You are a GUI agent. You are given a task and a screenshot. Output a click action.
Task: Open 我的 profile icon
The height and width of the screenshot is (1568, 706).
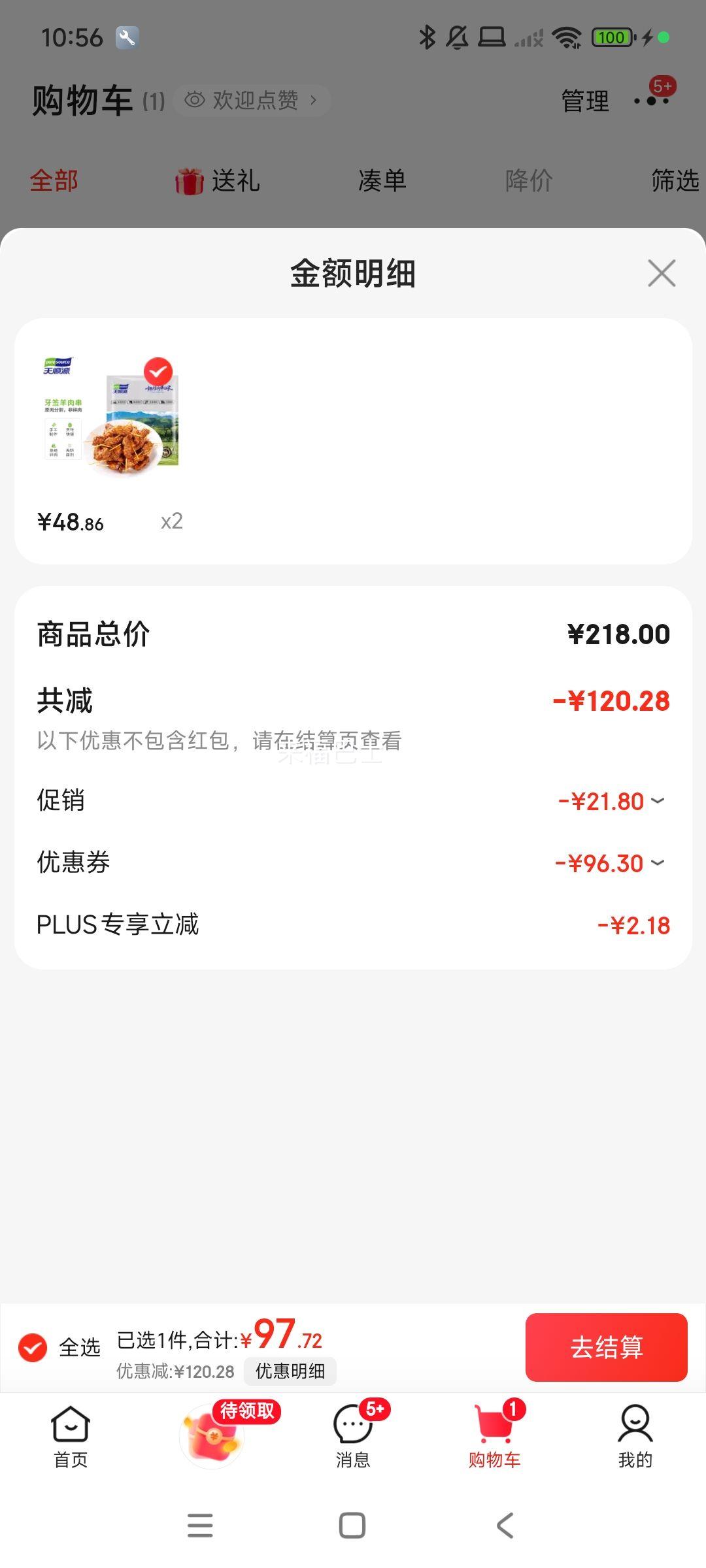click(635, 1431)
